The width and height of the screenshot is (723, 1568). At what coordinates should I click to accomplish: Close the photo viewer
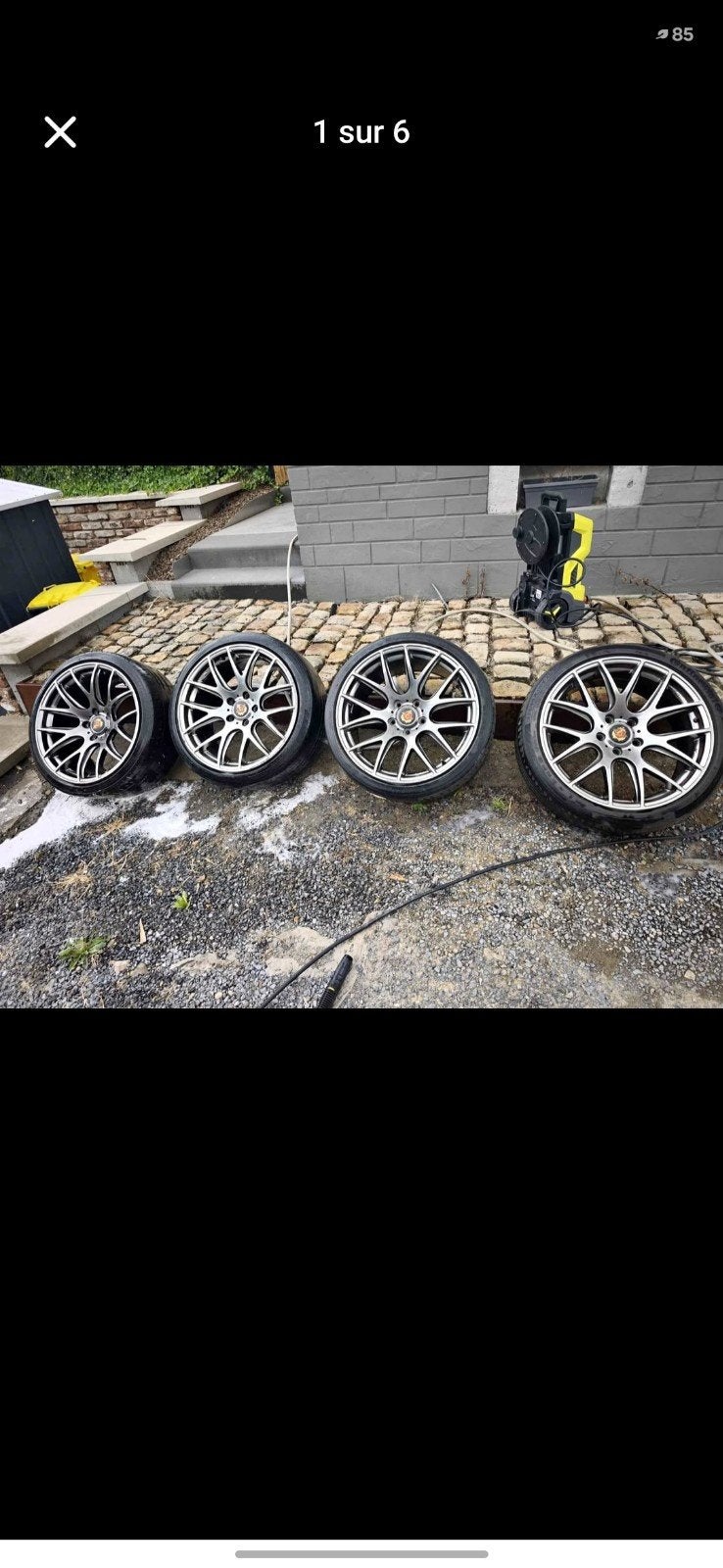click(60, 132)
